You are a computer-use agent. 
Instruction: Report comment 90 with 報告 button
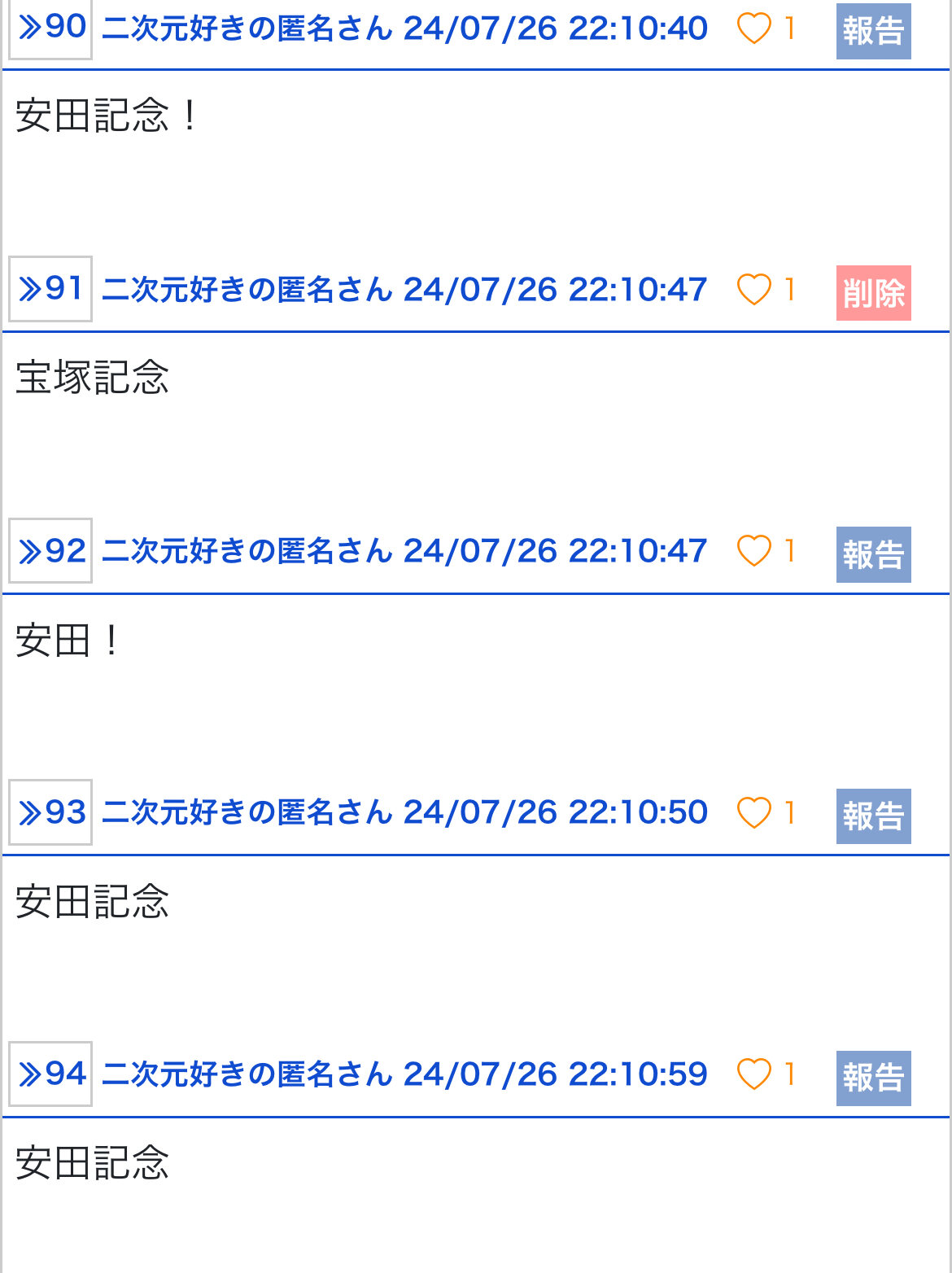pos(873,31)
